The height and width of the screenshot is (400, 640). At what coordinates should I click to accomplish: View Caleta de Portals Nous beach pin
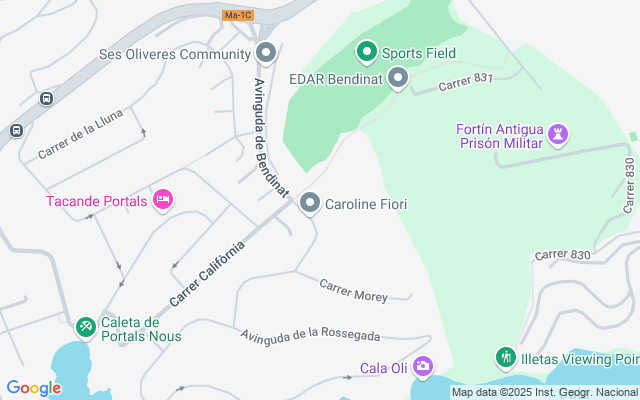[x=86, y=326]
